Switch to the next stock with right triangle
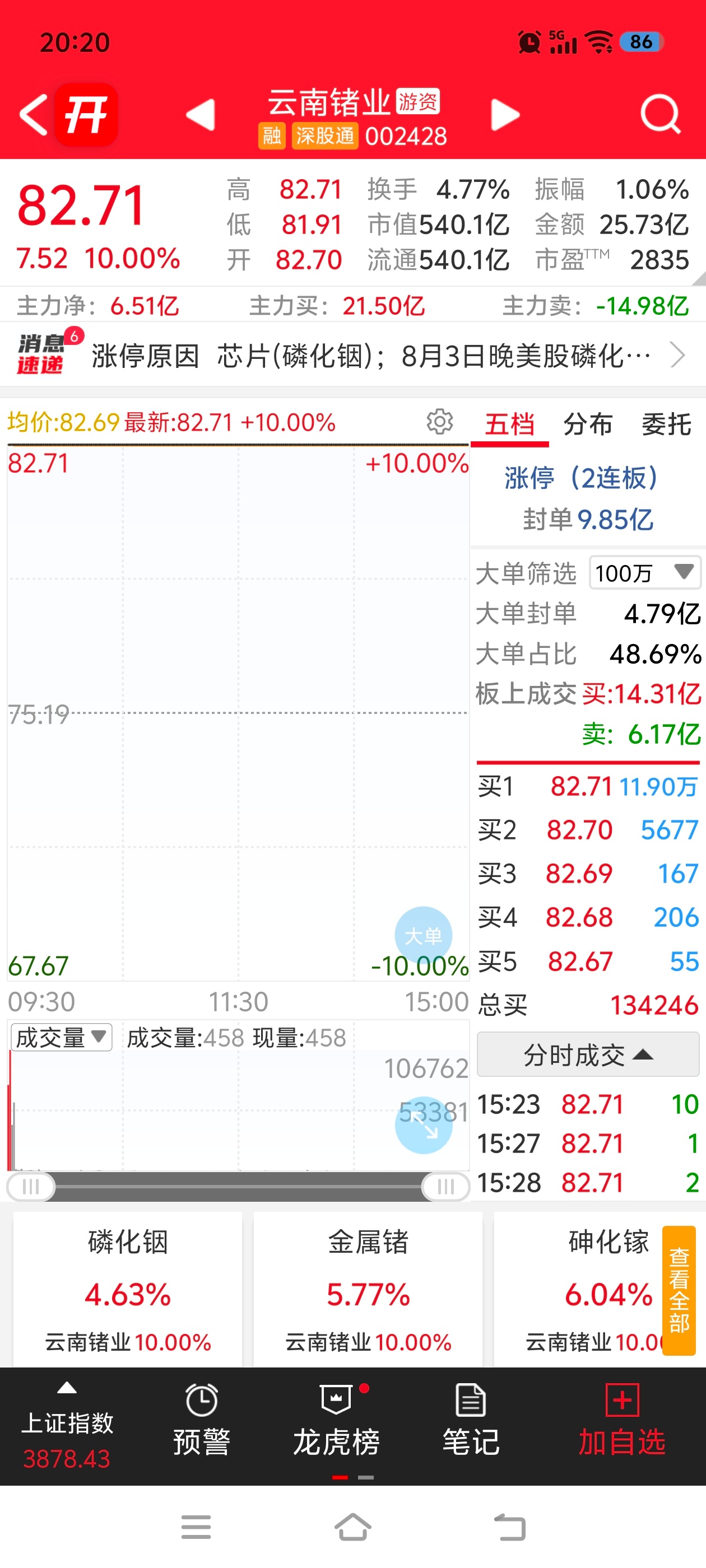The image size is (706, 1568). point(505,114)
